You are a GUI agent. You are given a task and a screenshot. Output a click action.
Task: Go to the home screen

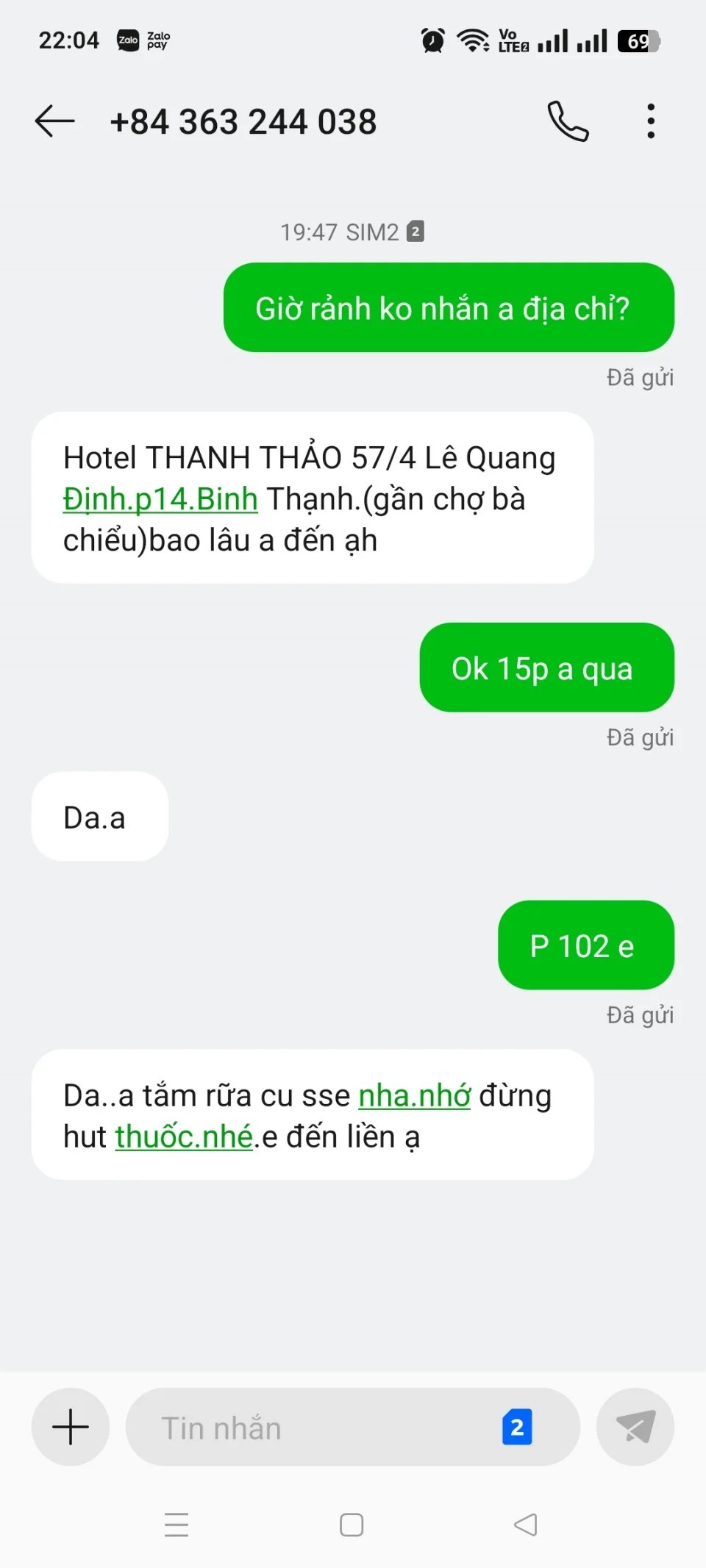click(x=352, y=1525)
